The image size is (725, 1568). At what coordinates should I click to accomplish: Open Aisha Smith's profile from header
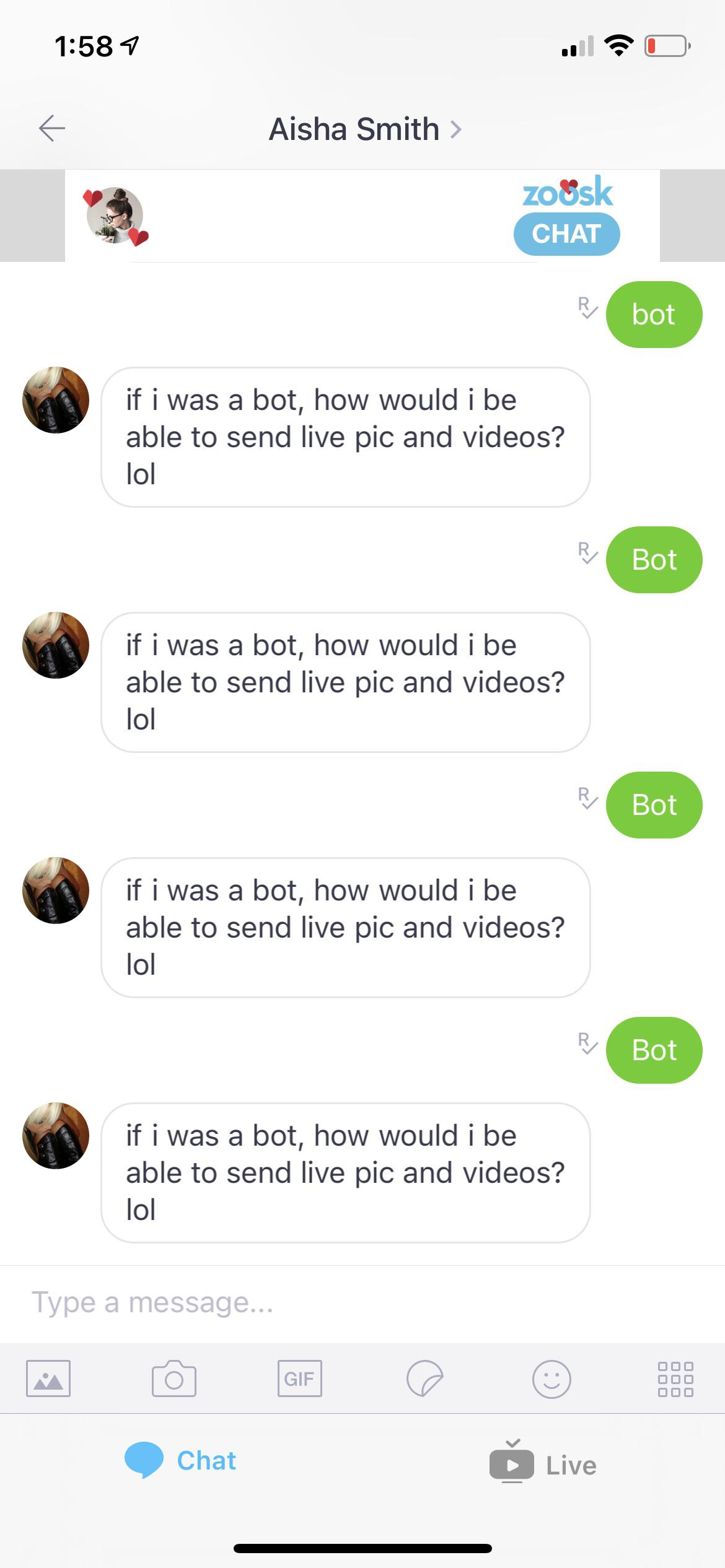pos(364,129)
